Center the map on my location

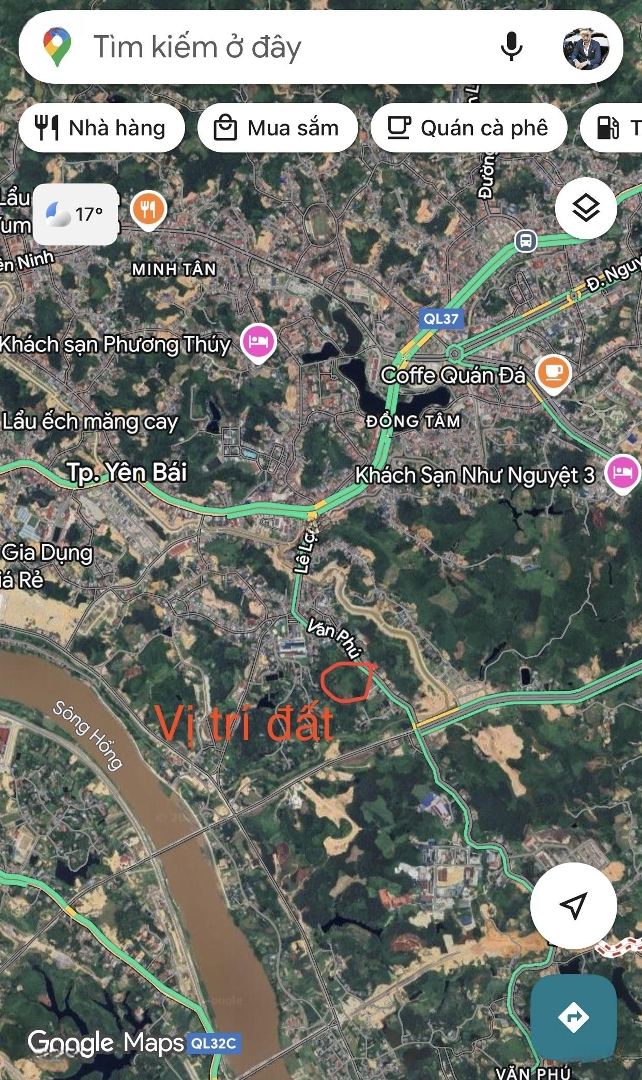(x=573, y=906)
